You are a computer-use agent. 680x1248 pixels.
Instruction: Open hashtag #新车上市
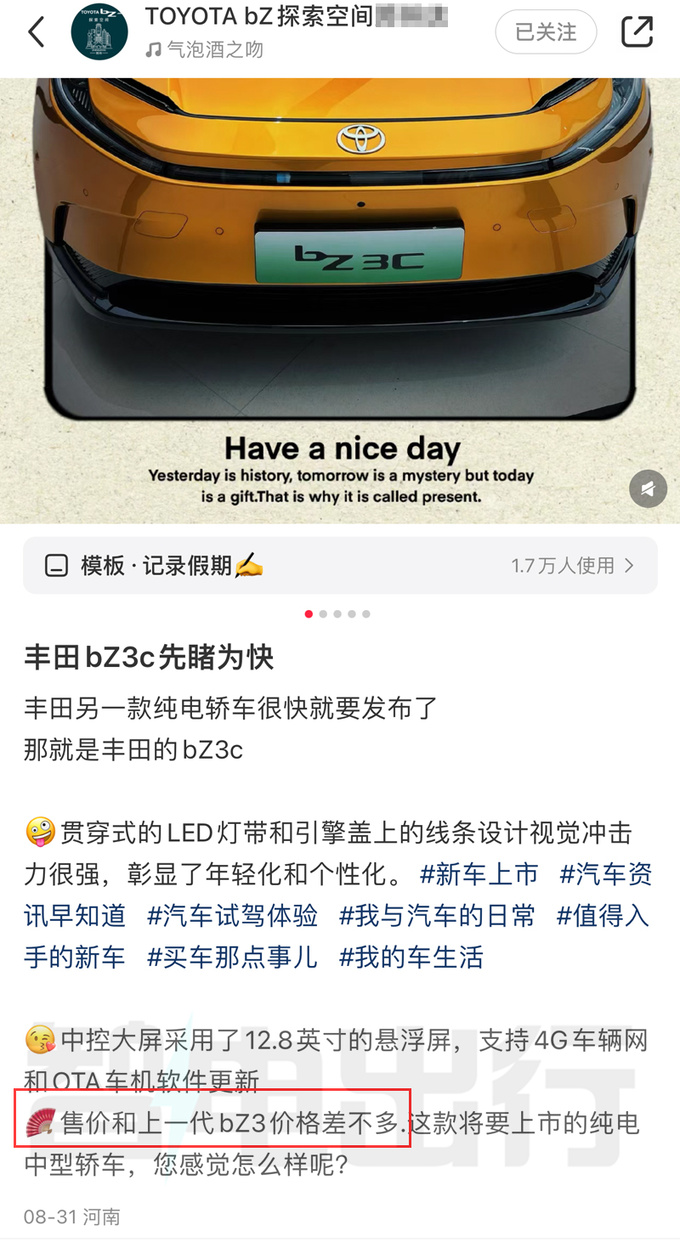coord(479,874)
